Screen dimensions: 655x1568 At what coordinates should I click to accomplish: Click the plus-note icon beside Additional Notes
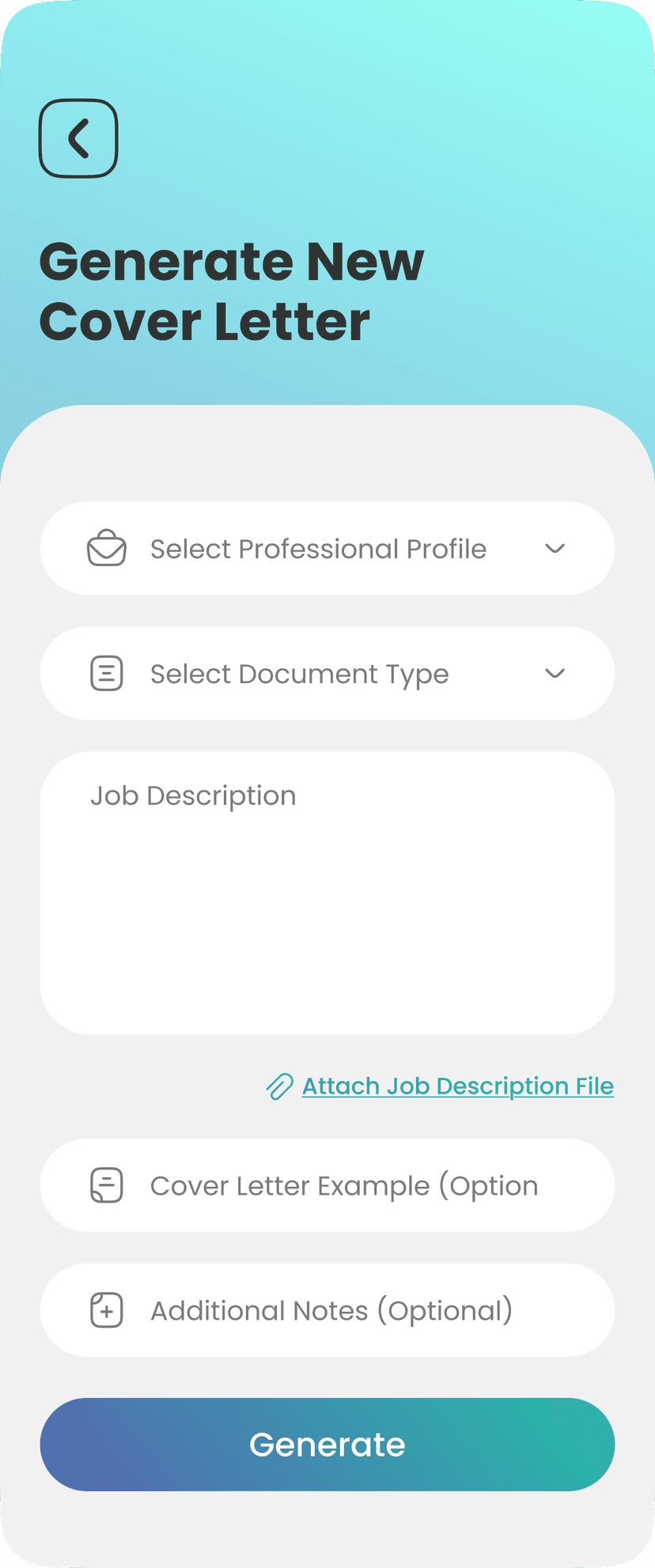coord(108,1310)
